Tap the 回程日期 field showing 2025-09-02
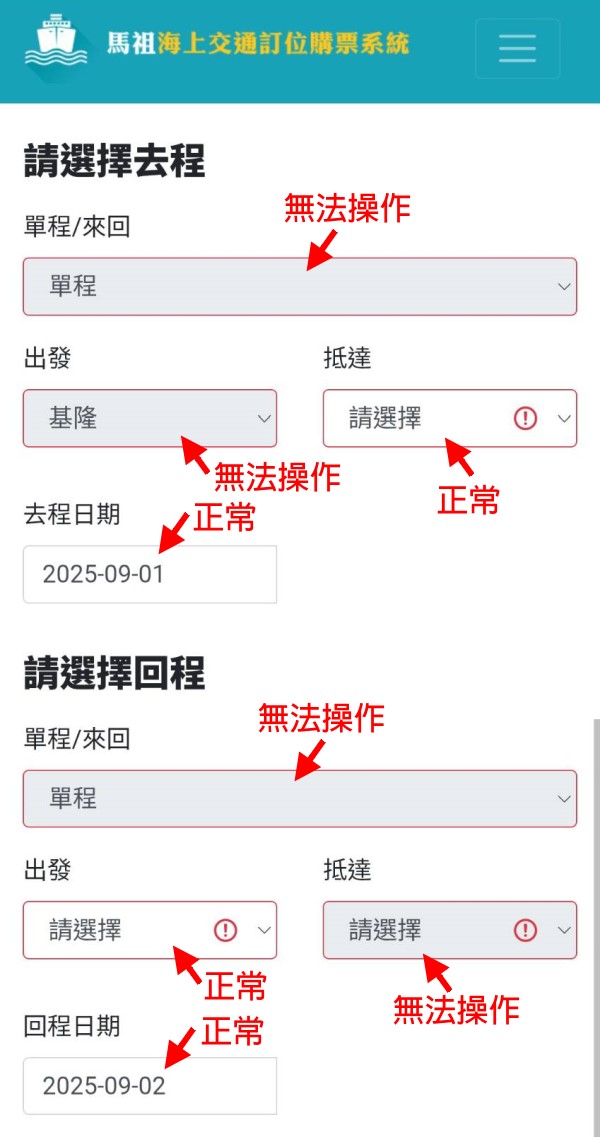 click(x=149, y=1086)
